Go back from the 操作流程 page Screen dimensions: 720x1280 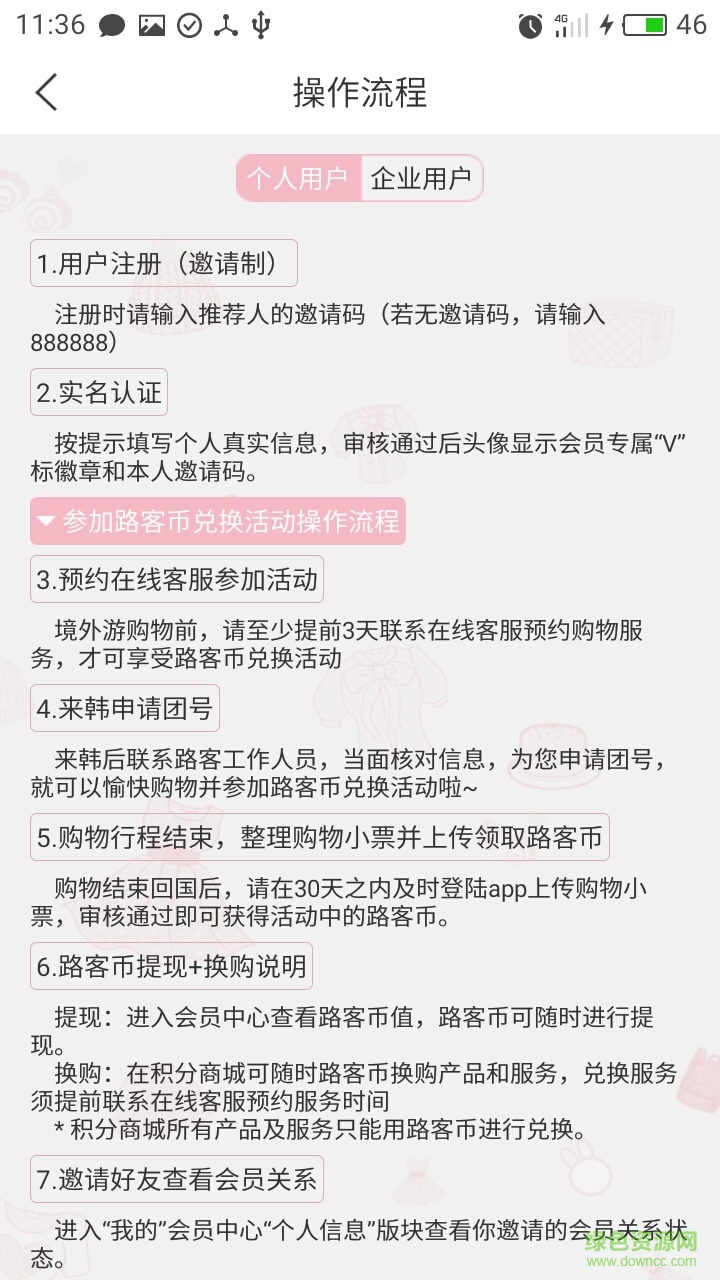point(46,92)
